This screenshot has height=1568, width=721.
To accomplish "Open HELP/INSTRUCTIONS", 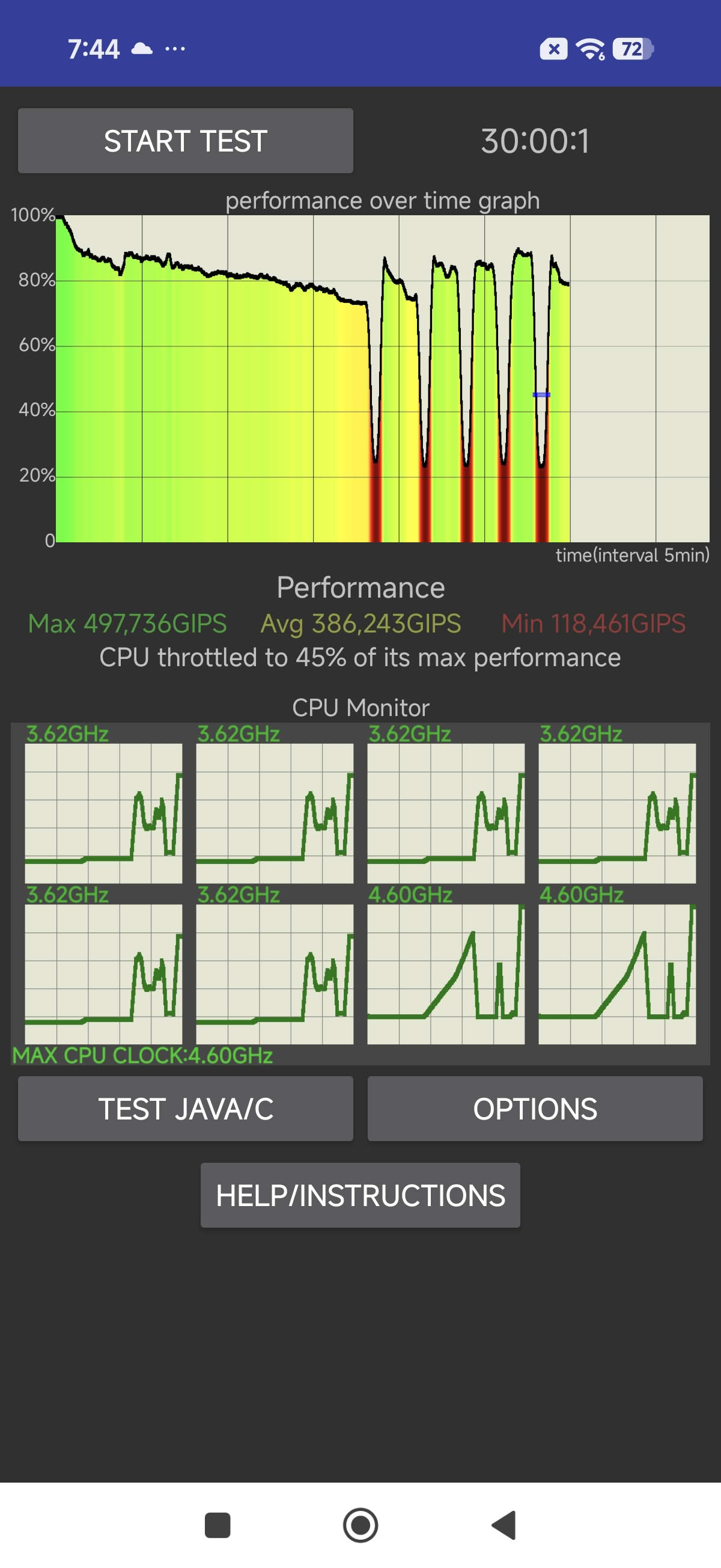I will (x=360, y=1195).
